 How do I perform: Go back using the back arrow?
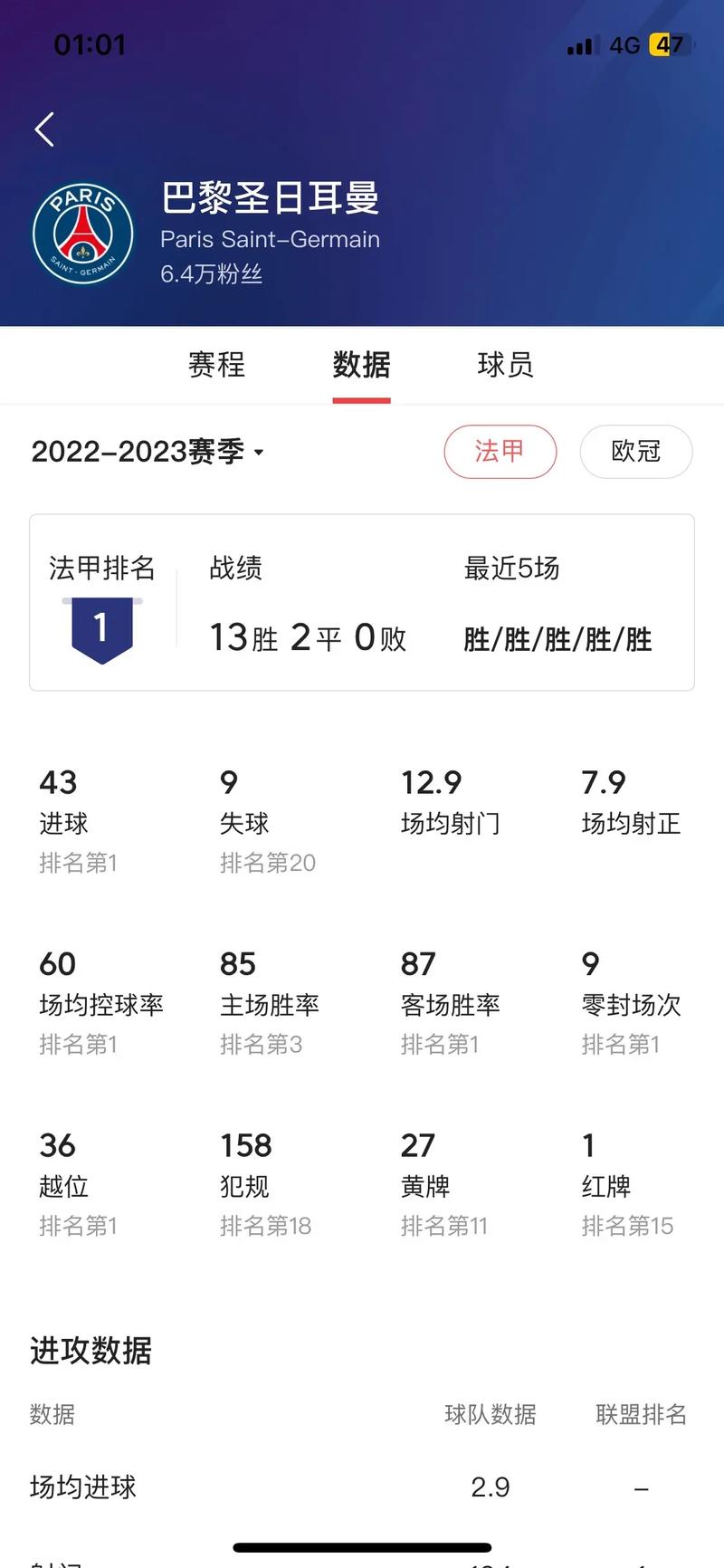[44, 129]
